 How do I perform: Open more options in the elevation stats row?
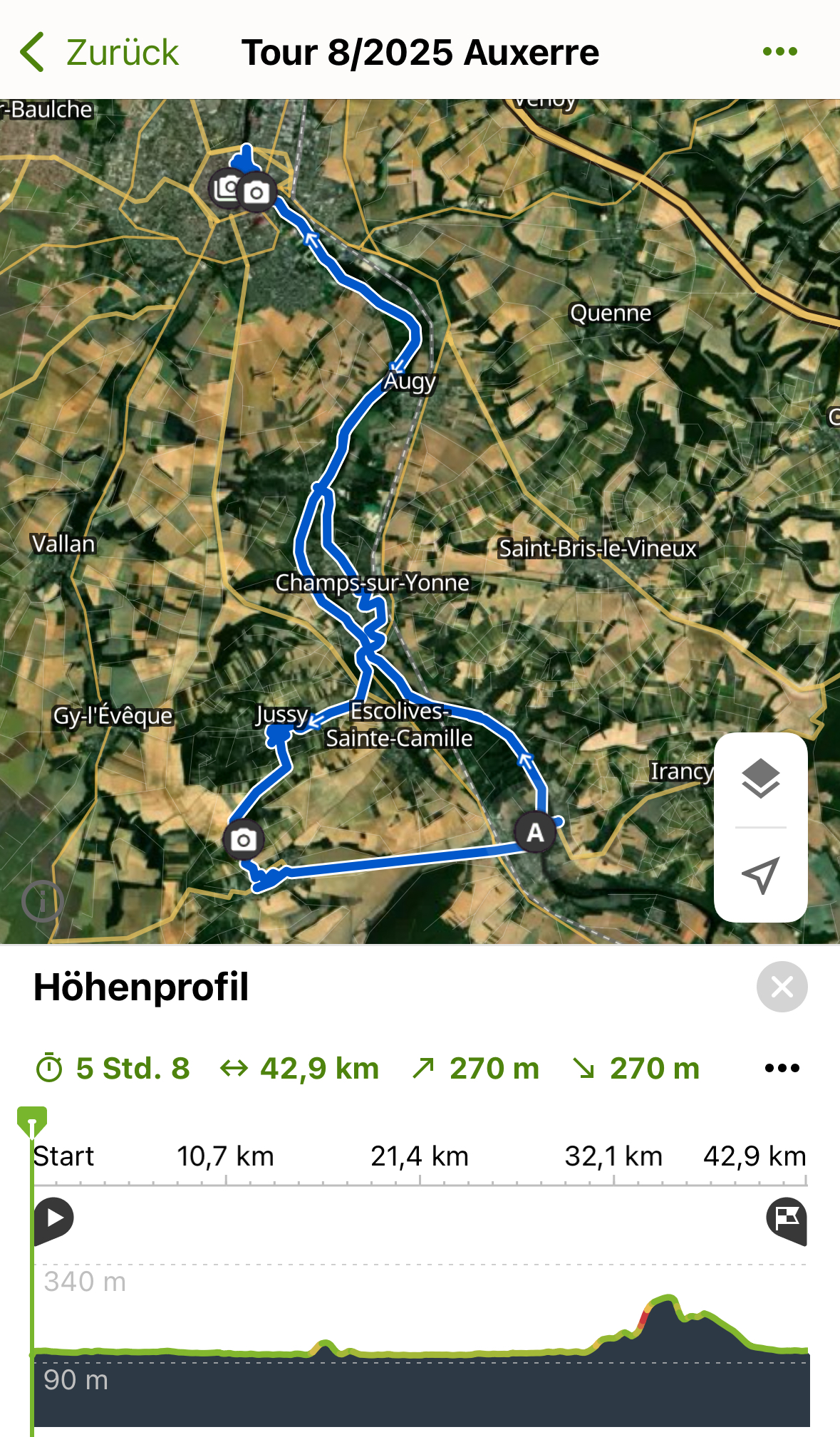pyautogui.click(x=782, y=1068)
